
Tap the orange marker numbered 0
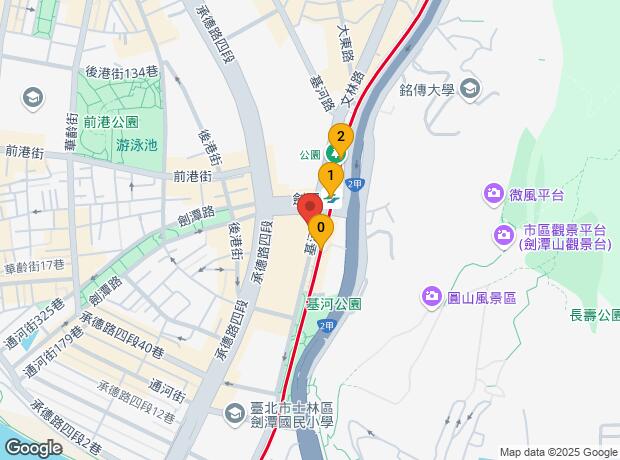321,229
